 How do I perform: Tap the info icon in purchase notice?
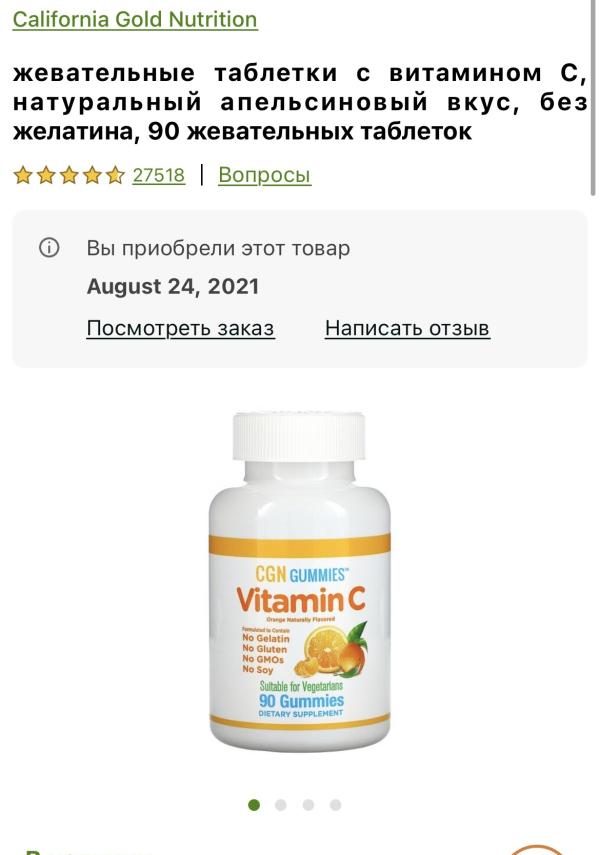[x=49, y=248]
